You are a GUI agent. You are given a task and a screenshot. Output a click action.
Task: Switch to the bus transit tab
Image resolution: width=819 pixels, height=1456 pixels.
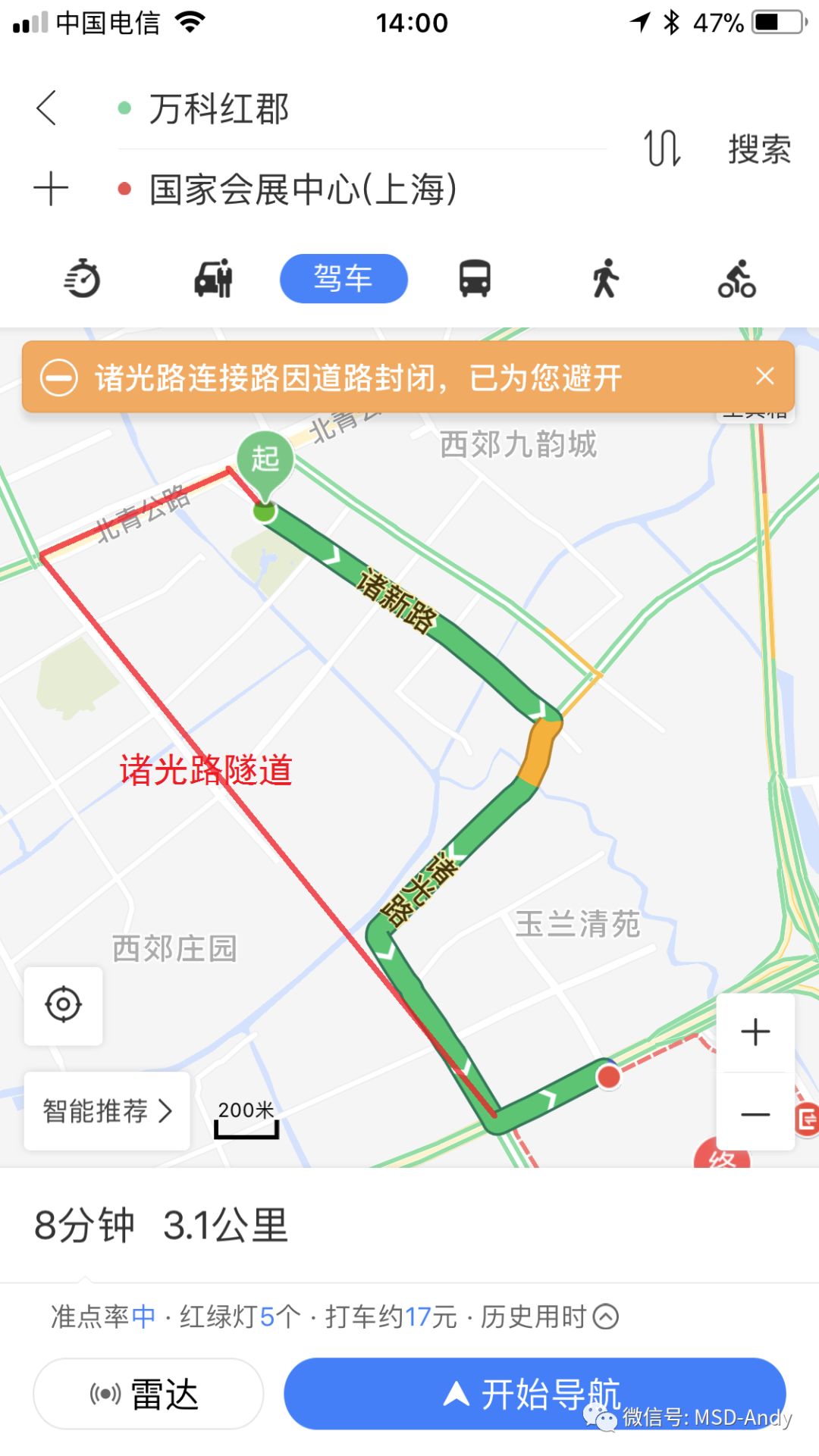tap(475, 279)
